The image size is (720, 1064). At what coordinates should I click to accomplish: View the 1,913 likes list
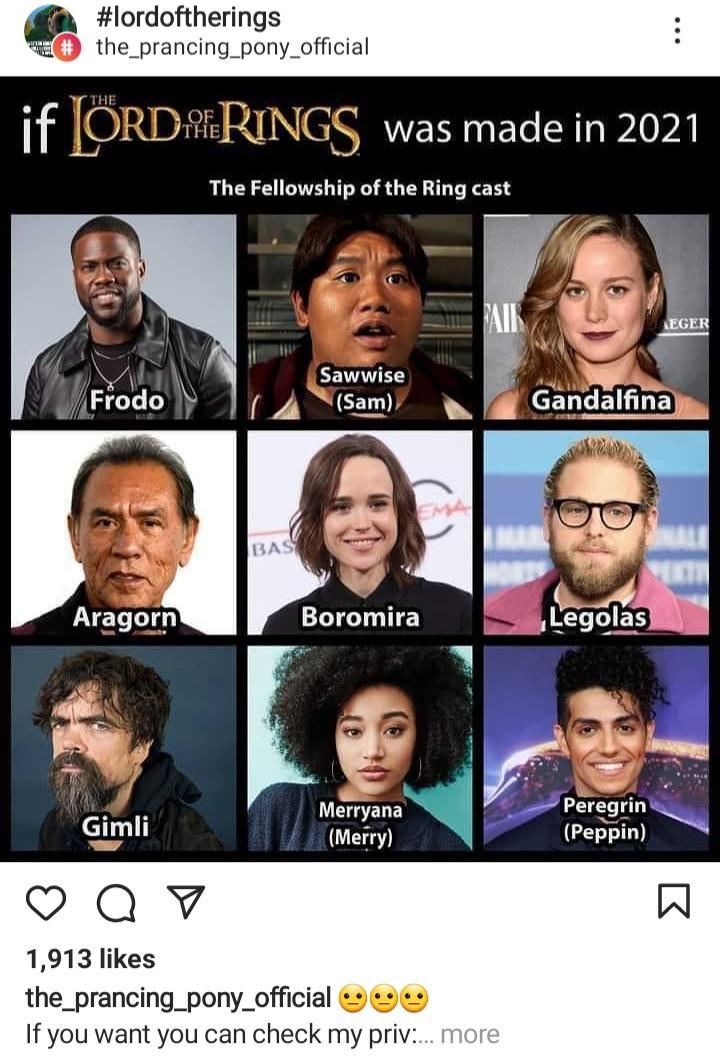(90, 959)
